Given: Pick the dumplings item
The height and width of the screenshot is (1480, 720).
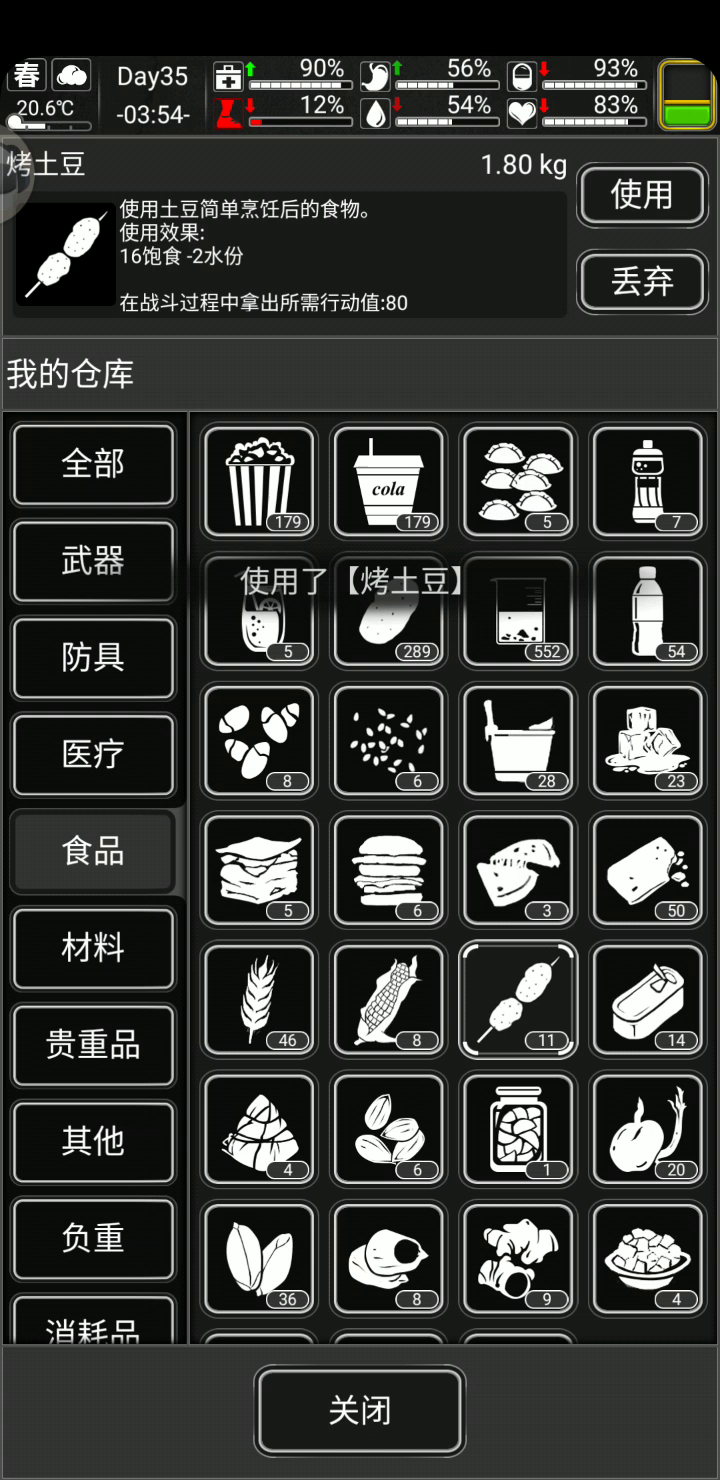Looking at the screenshot, I should click(518, 481).
